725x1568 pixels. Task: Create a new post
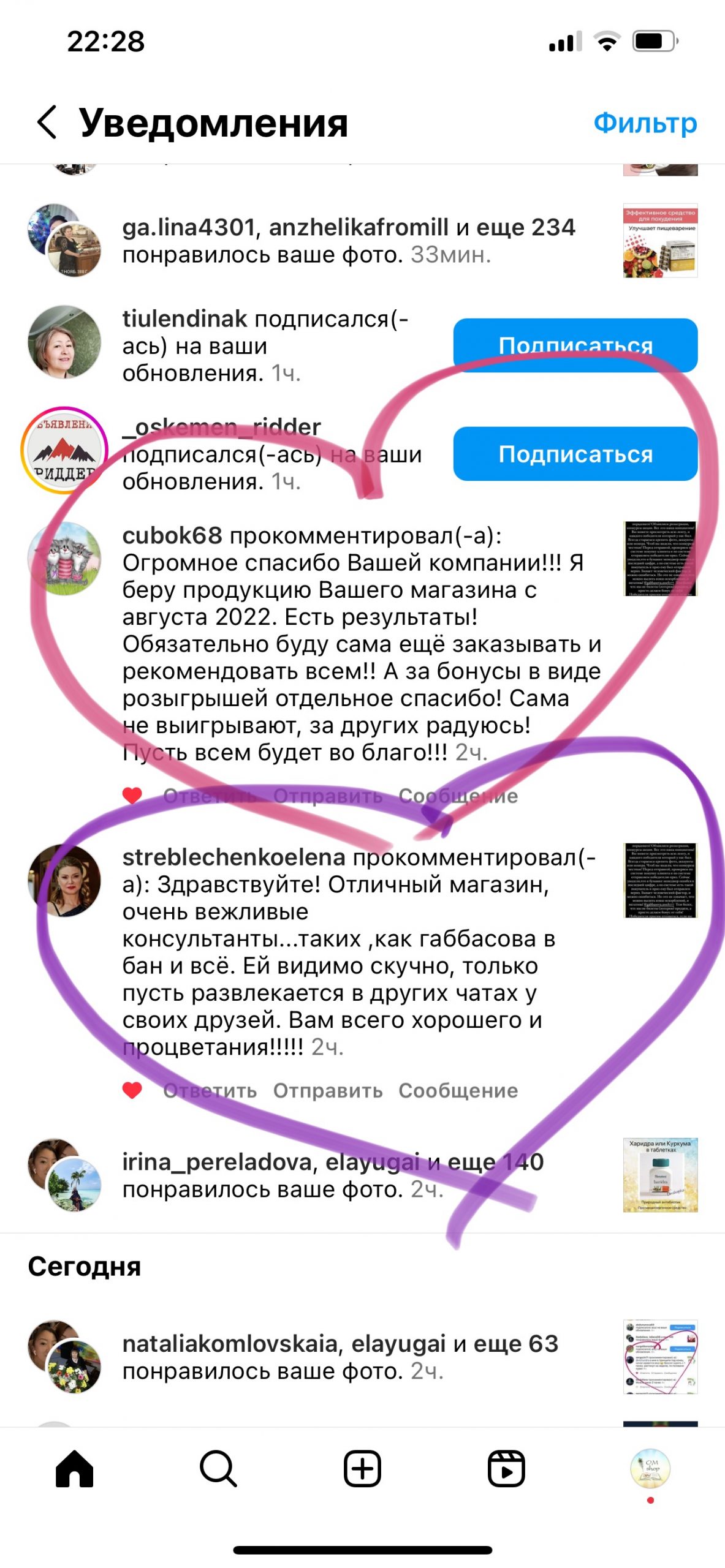tap(362, 1469)
